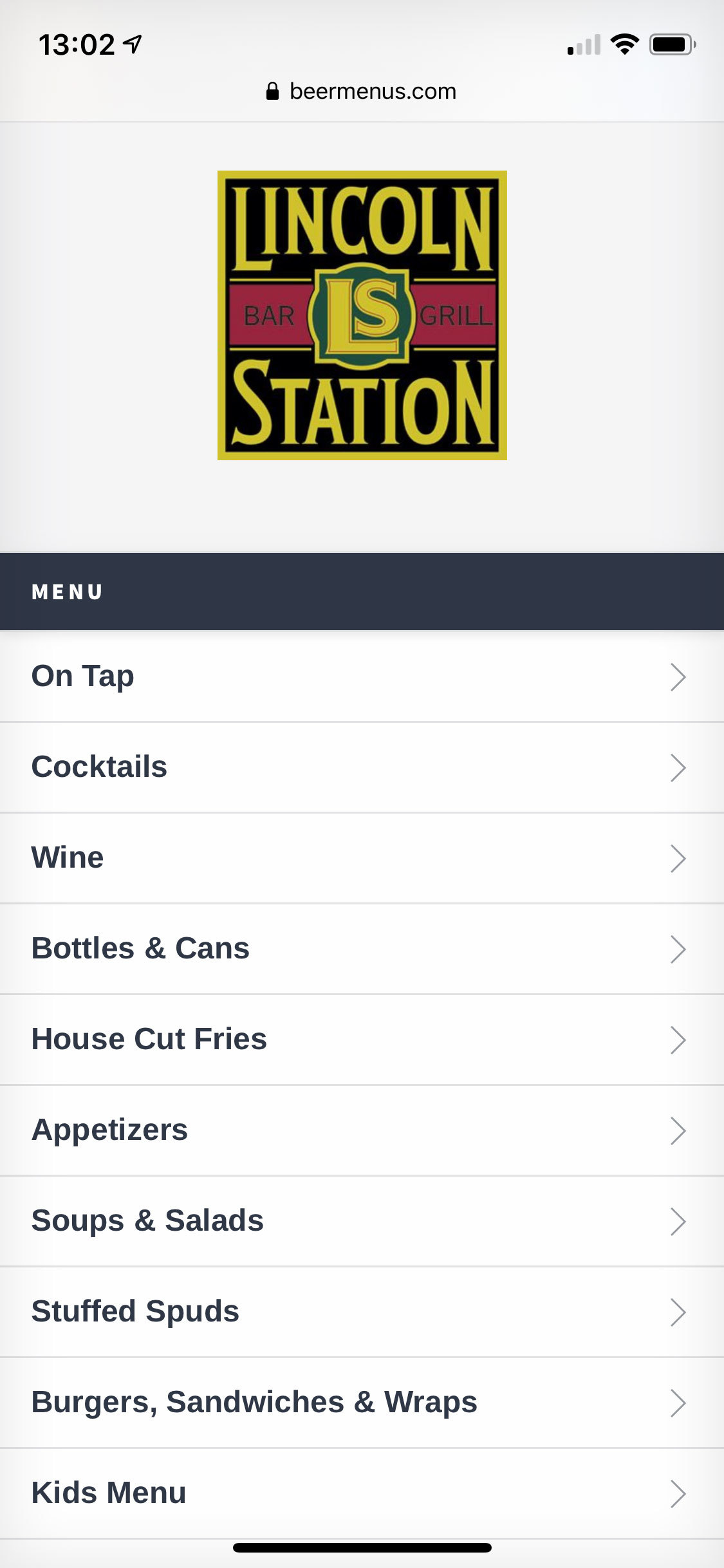Tap the MENU header bar
This screenshot has width=724, height=1568.
pyautogui.click(x=362, y=590)
